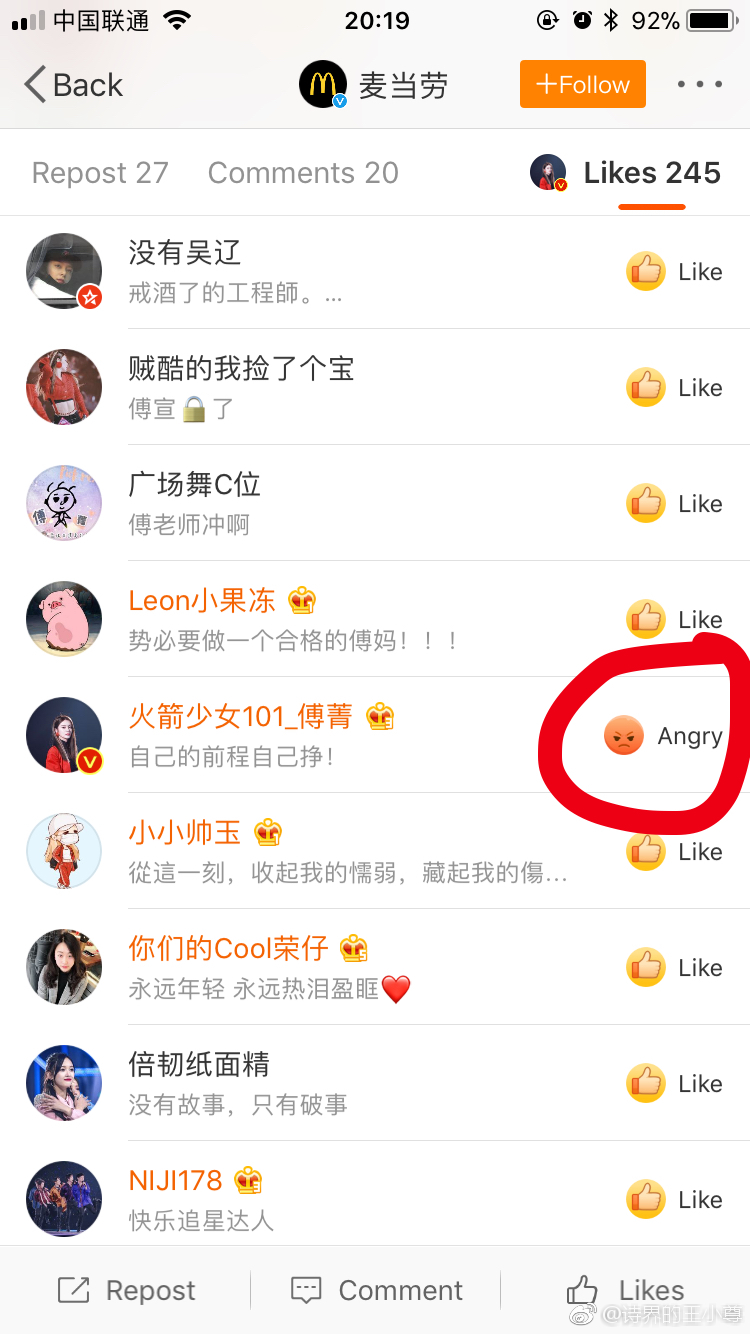The width and height of the screenshot is (750, 1334).
Task: Open 倍韧纸面精's profile
Action: [375, 1083]
